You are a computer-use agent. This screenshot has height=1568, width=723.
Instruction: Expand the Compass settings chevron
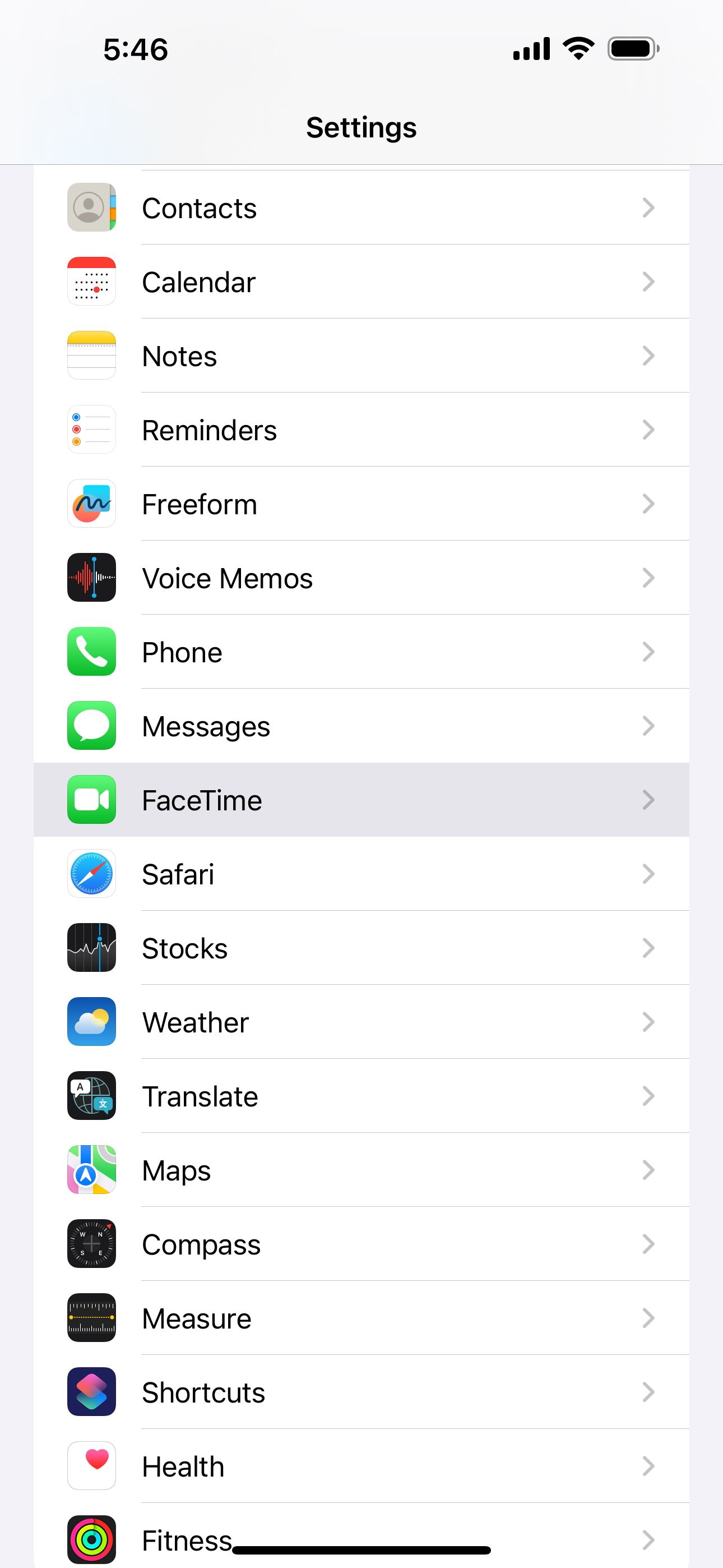coord(647,1244)
